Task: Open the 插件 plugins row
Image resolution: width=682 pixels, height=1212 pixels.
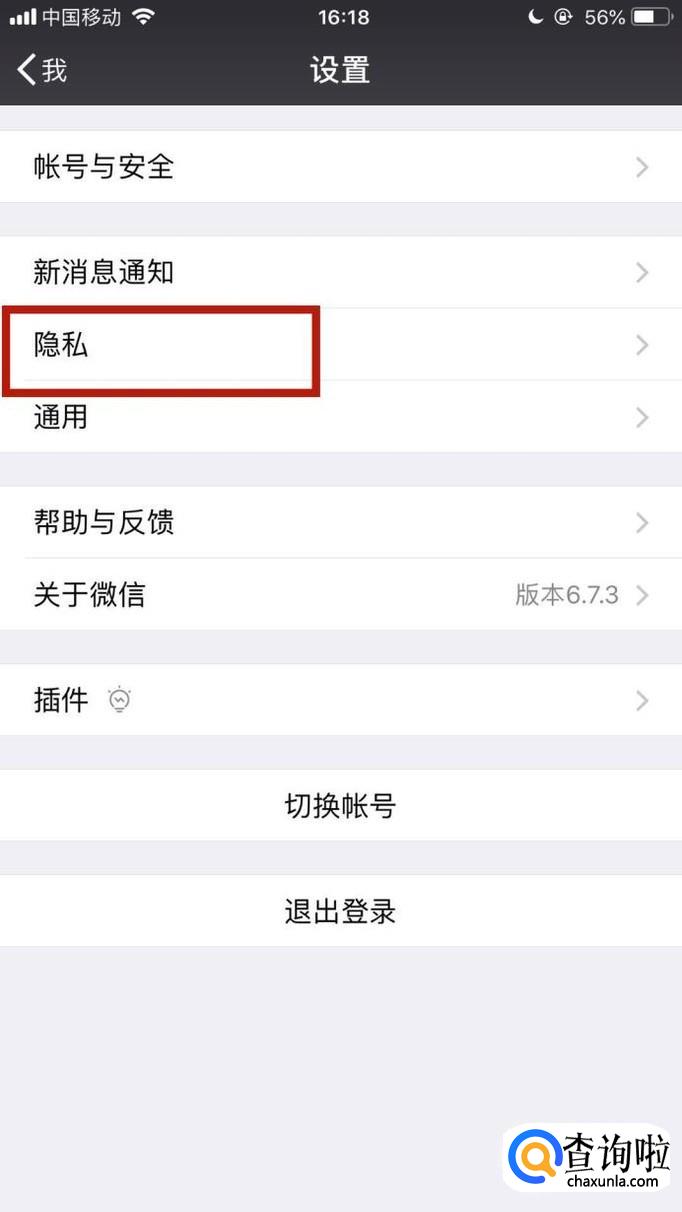Action: 340,700
